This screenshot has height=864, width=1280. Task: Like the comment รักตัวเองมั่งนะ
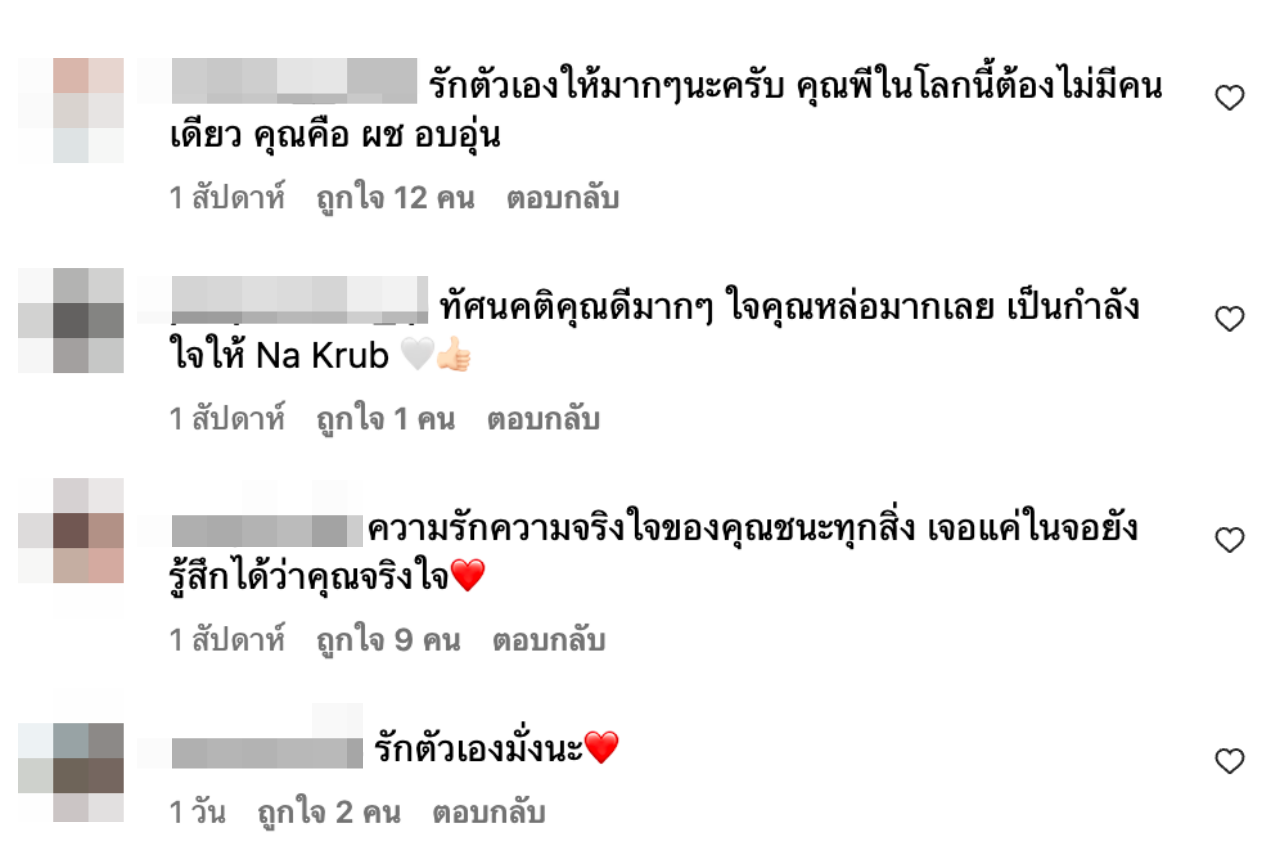[1229, 762]
